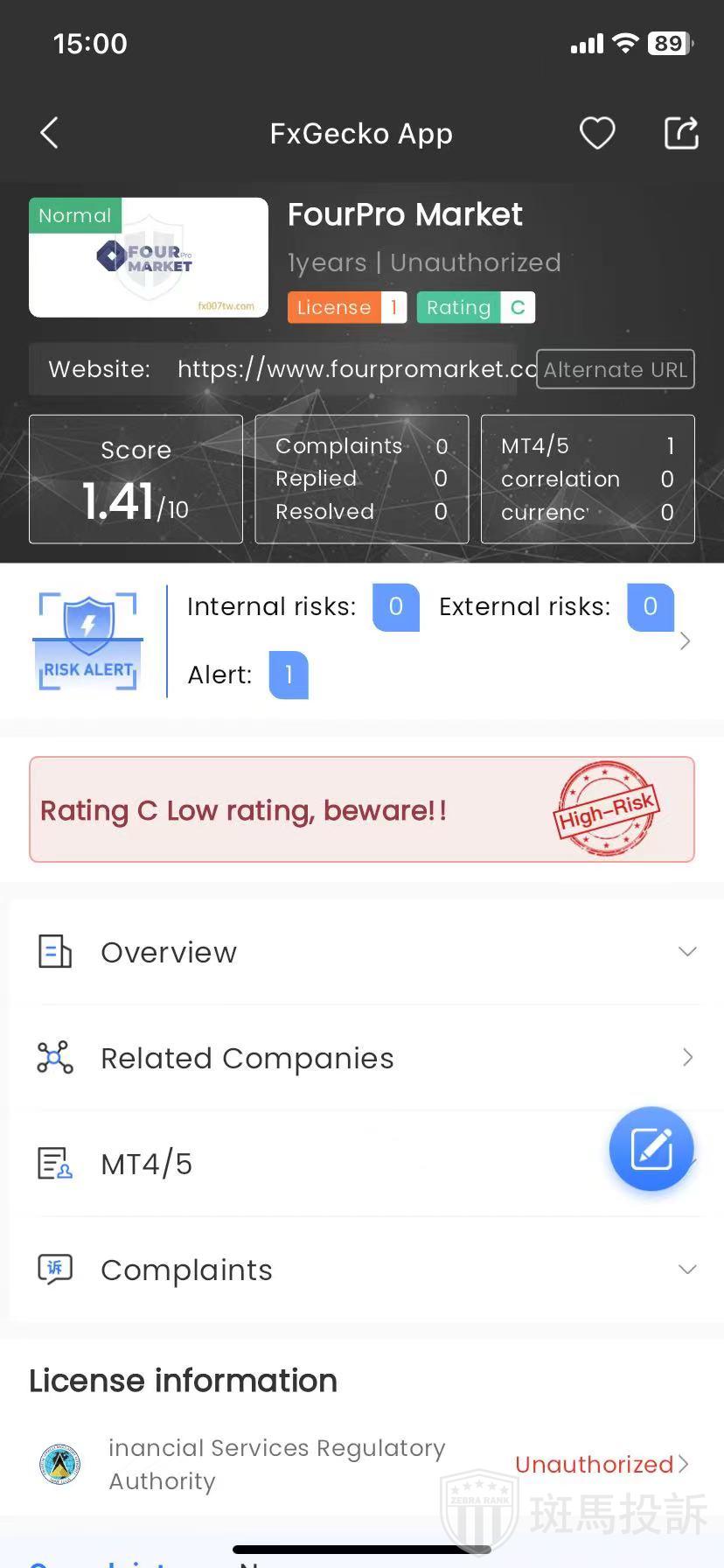Open the fourpromarket website link
Viewport: 724px width, 1568px height.
click(x=357, y=369)
